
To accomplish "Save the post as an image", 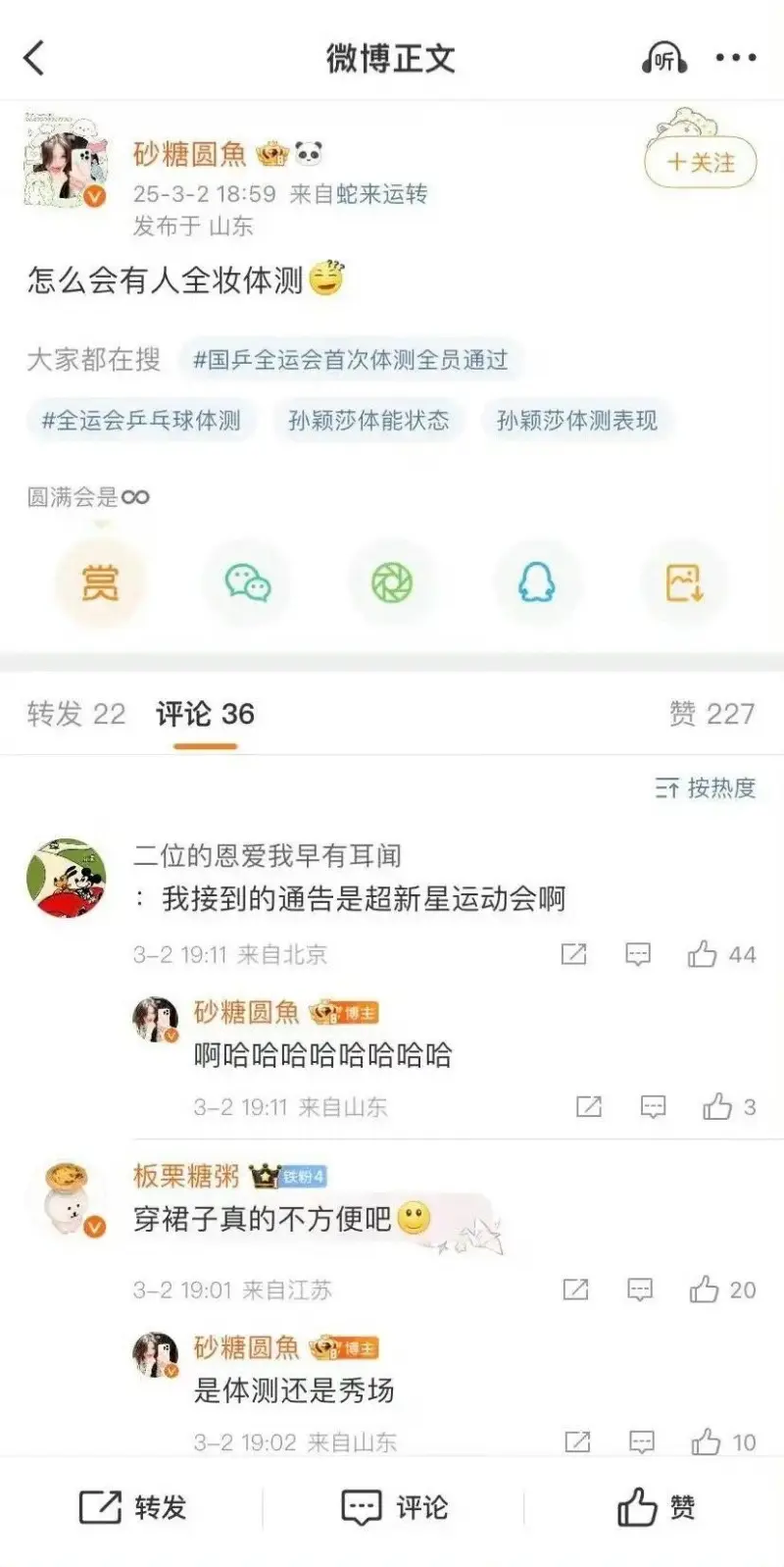I will coord(684,583).
